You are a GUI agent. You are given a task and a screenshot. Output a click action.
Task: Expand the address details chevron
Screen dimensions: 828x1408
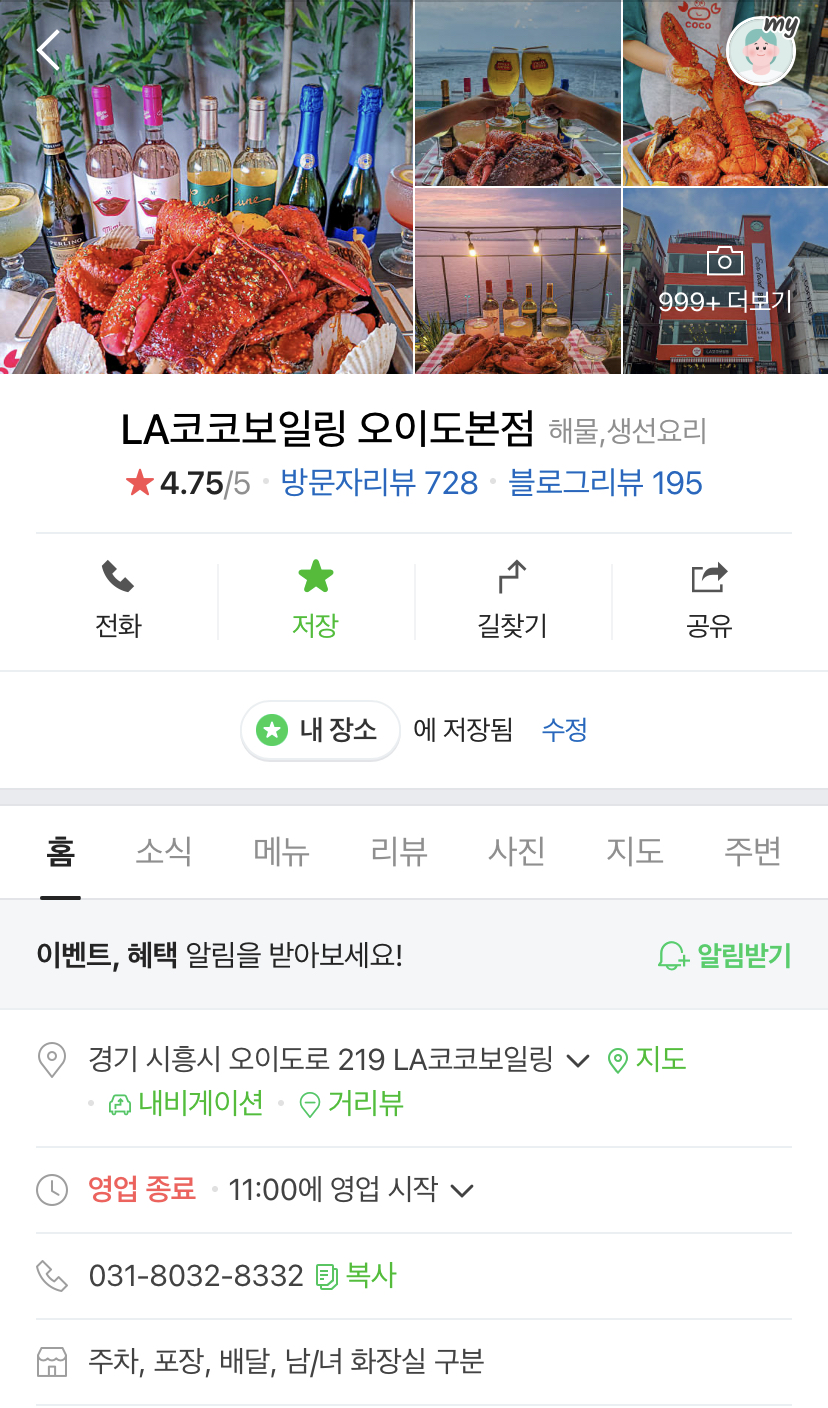pos(578,1061)
